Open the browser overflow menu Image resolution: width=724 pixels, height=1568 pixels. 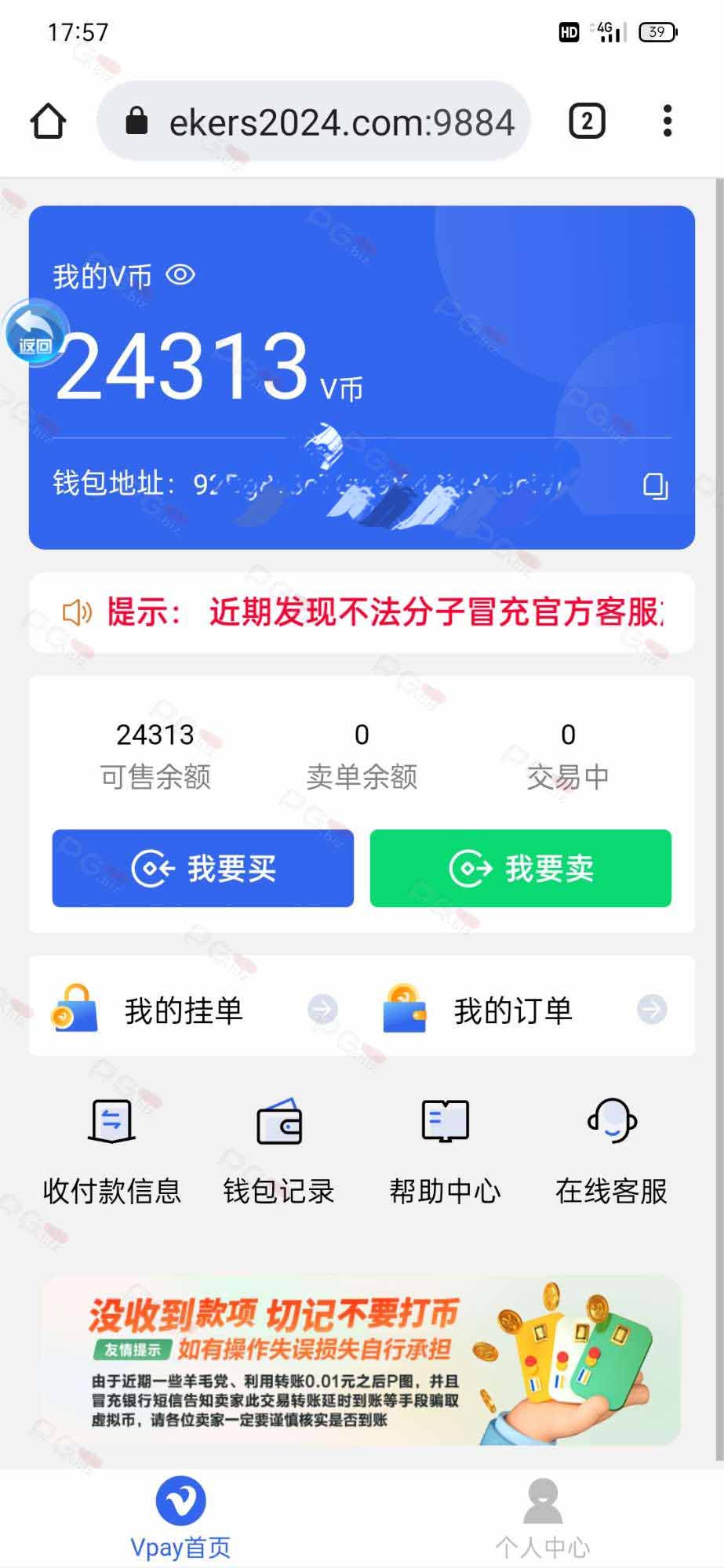click(x=667, y=122)
